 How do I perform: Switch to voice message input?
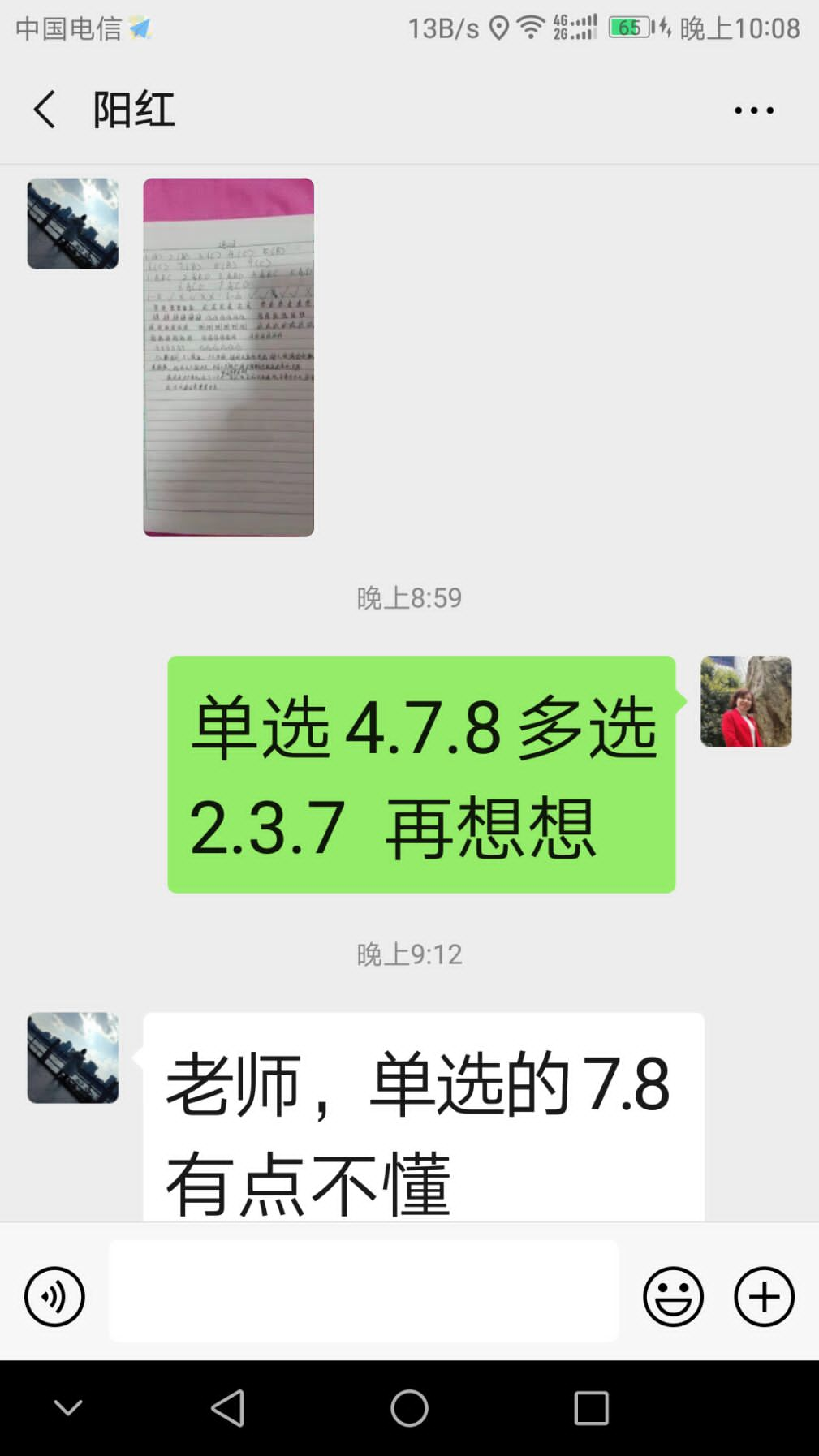pos(54,1296)
